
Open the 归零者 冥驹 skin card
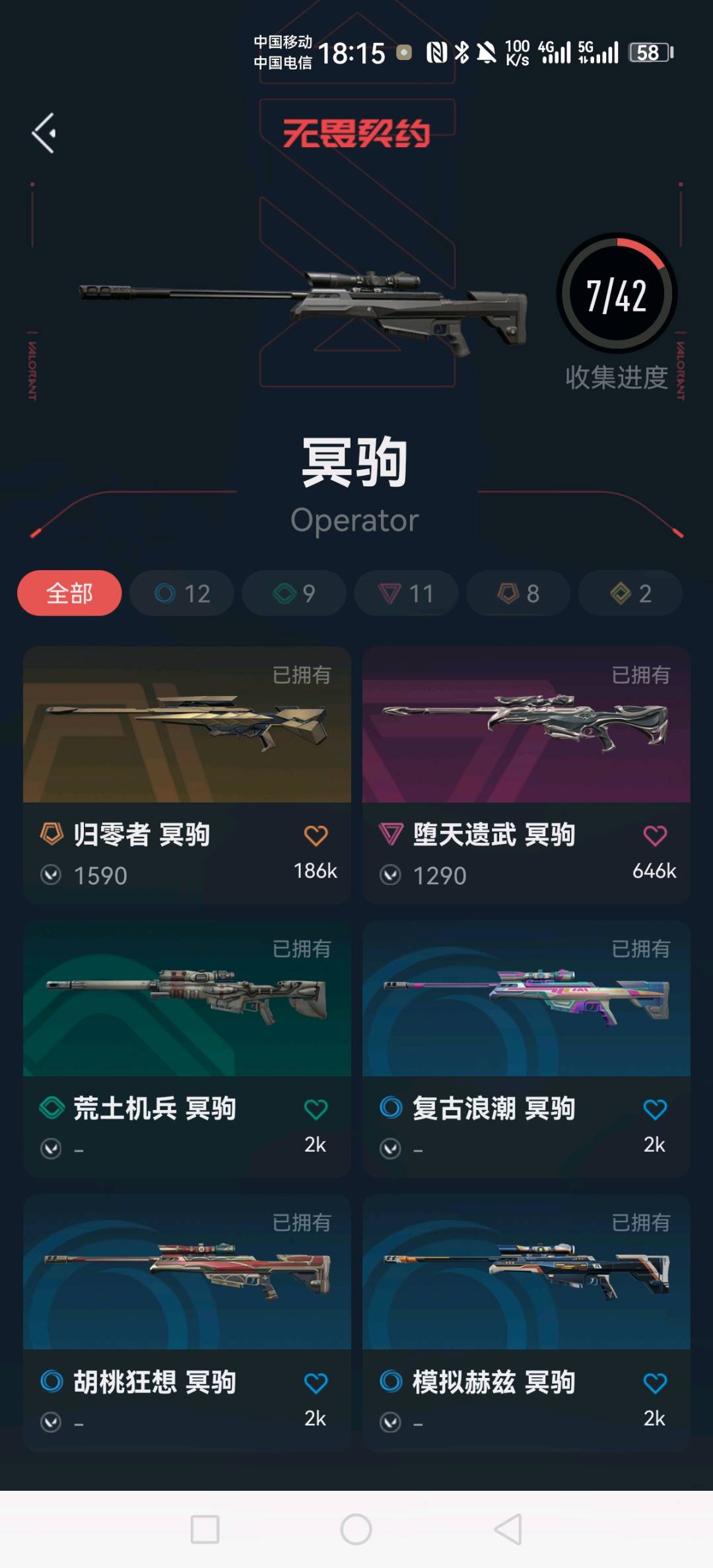[187, 775]
